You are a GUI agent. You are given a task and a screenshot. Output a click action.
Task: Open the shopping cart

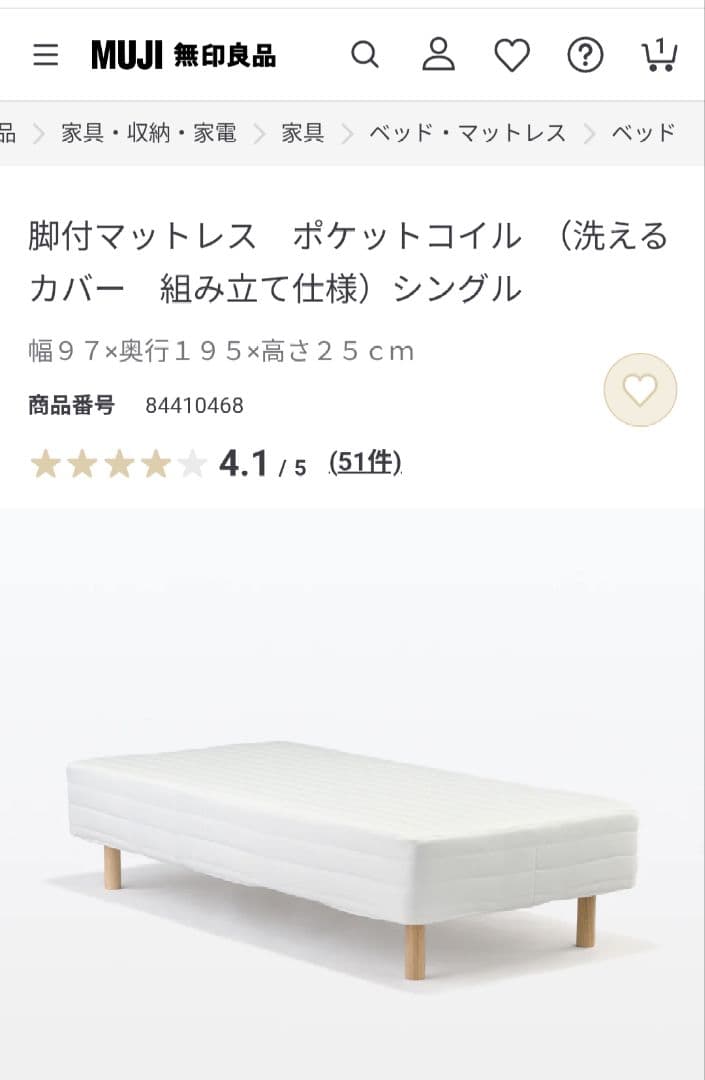[x=659, y=55]
